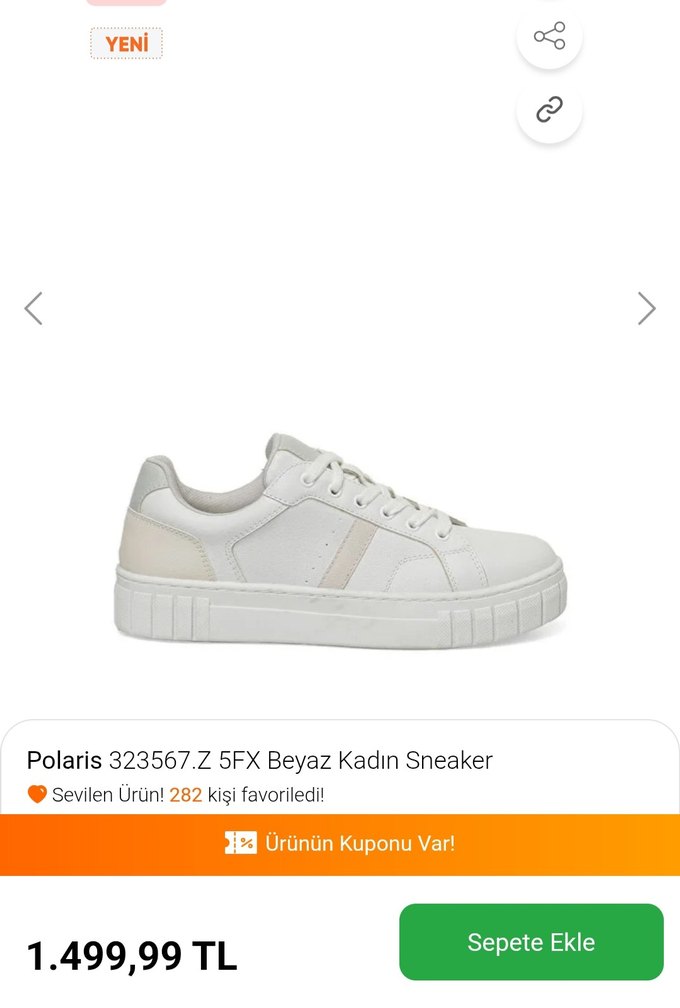The height and width of the screenshot is (1008, 680).
Task: Open the white sneaker photo
Action: tap(340, 540)
